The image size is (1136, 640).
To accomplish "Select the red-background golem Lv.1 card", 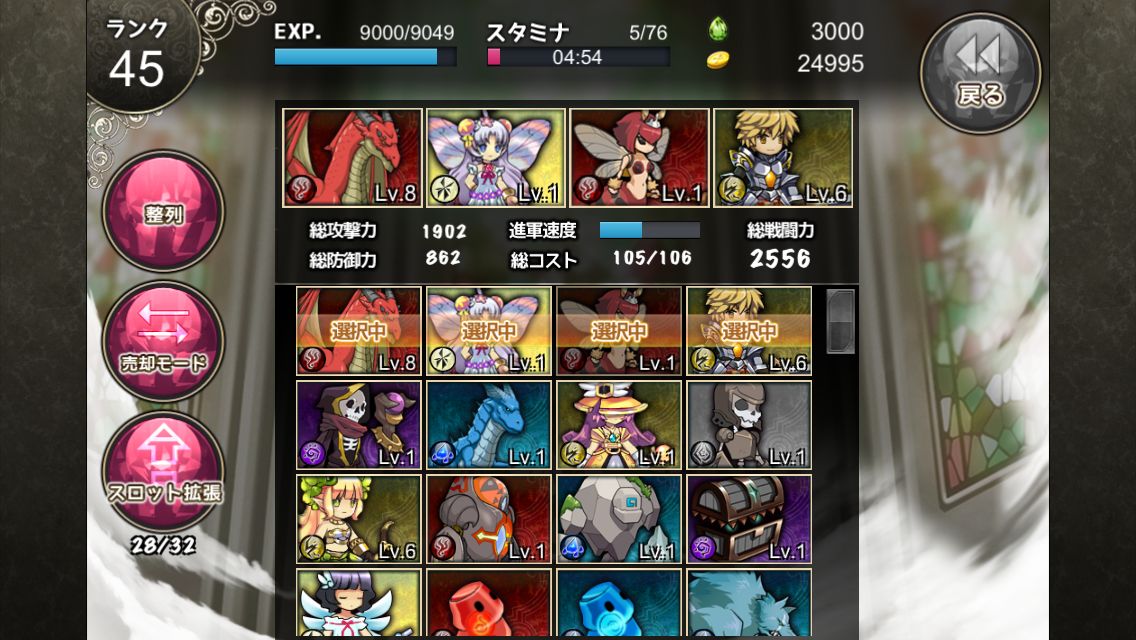I will coord(489,519).
